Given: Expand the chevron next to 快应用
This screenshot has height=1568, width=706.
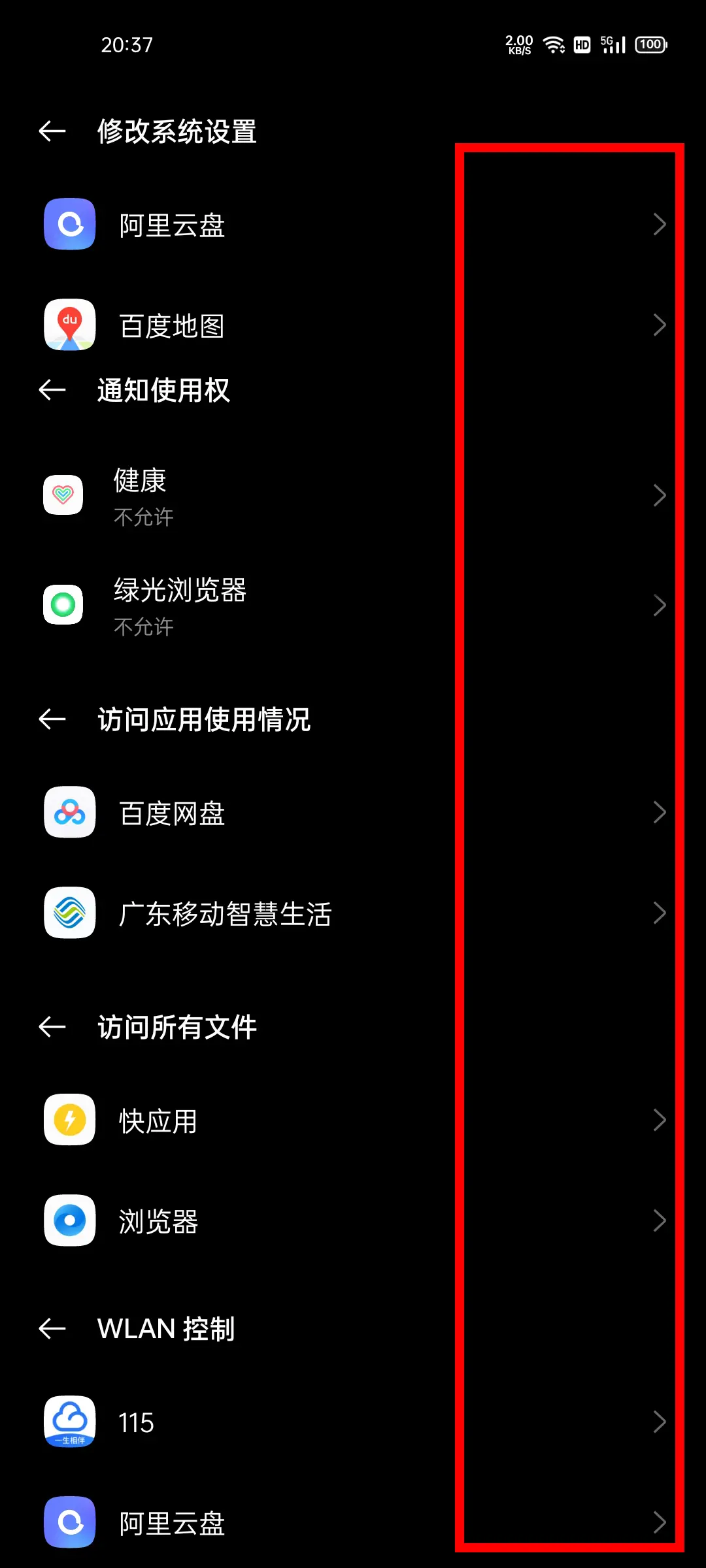Looking at the screenshot, I should coord(660,1119).
